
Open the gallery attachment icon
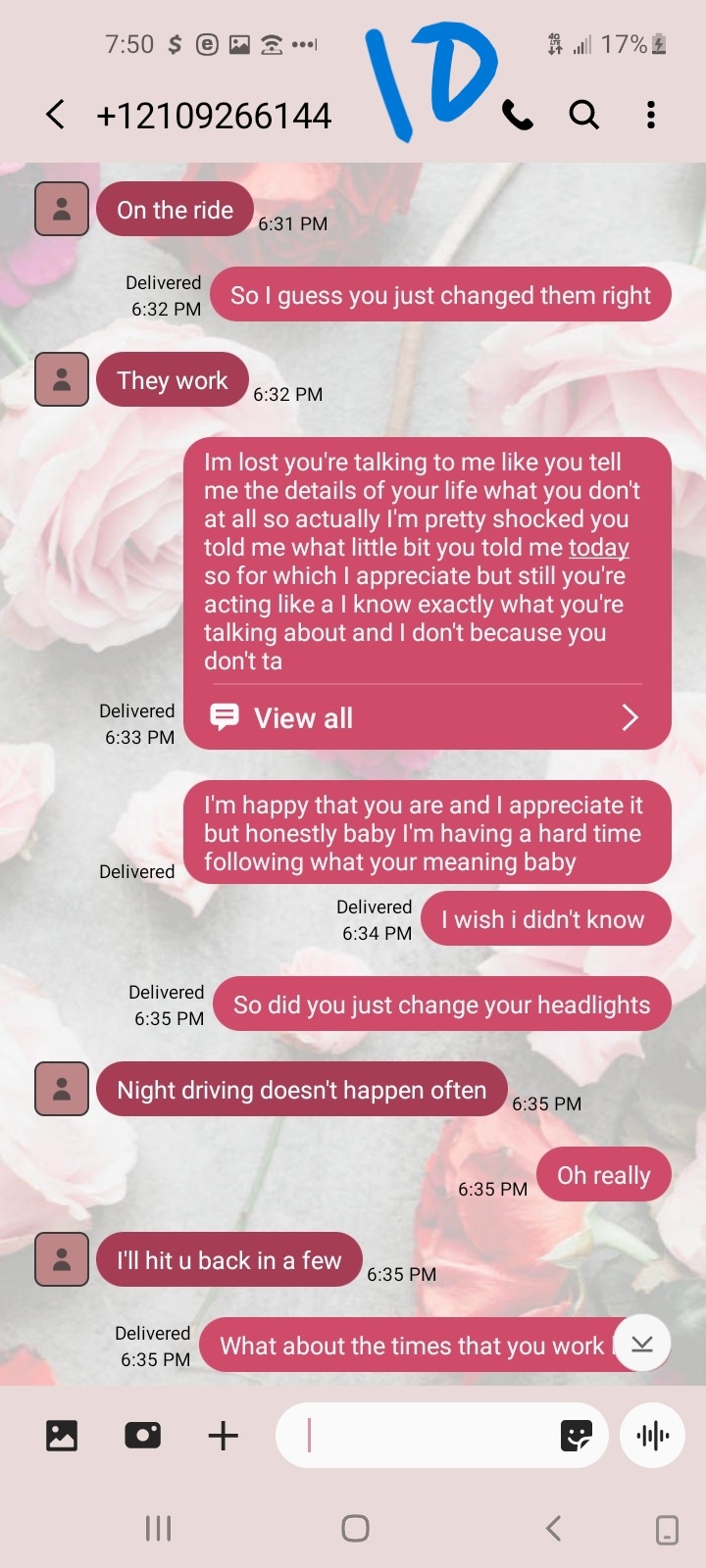point(62,1436)
